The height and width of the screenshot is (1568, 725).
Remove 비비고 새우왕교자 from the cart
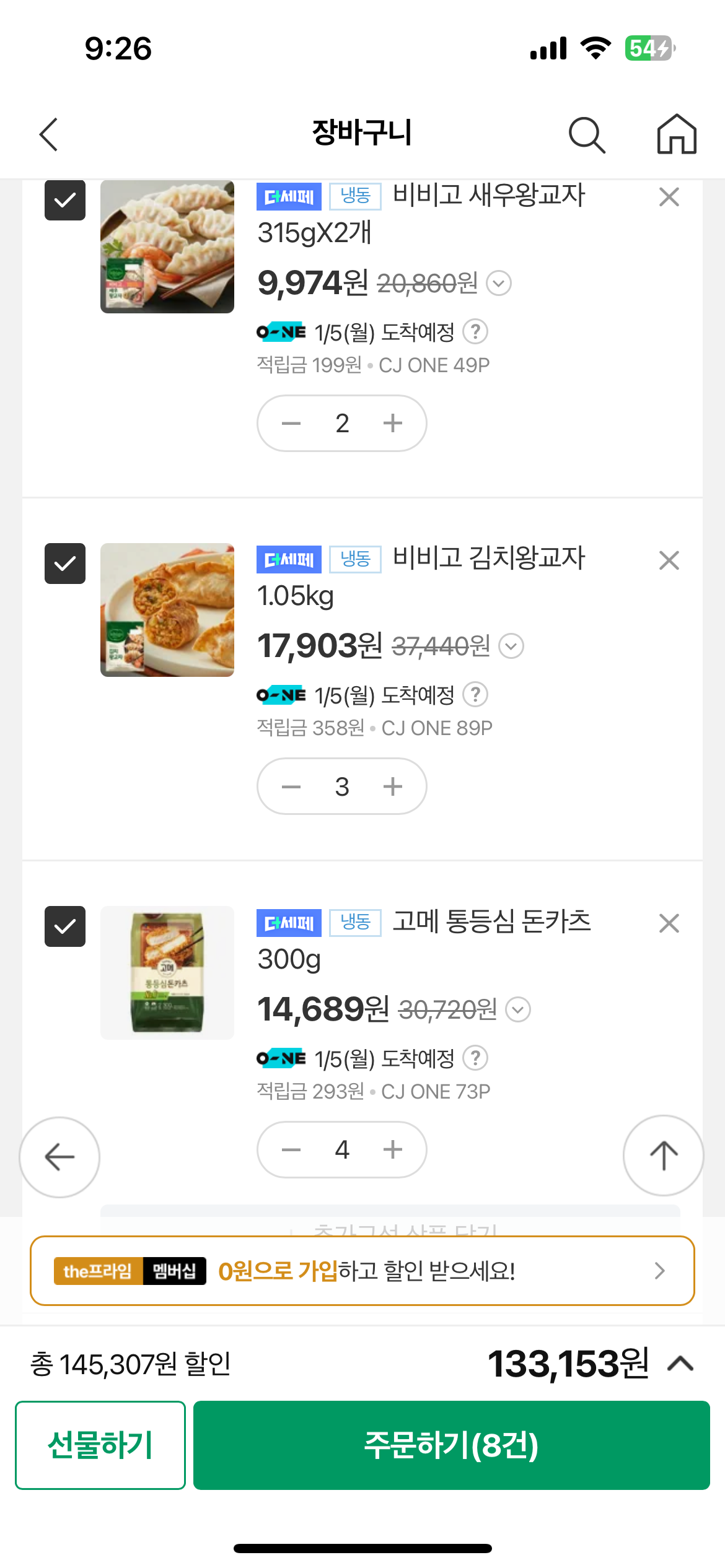(x=669, y=198)
